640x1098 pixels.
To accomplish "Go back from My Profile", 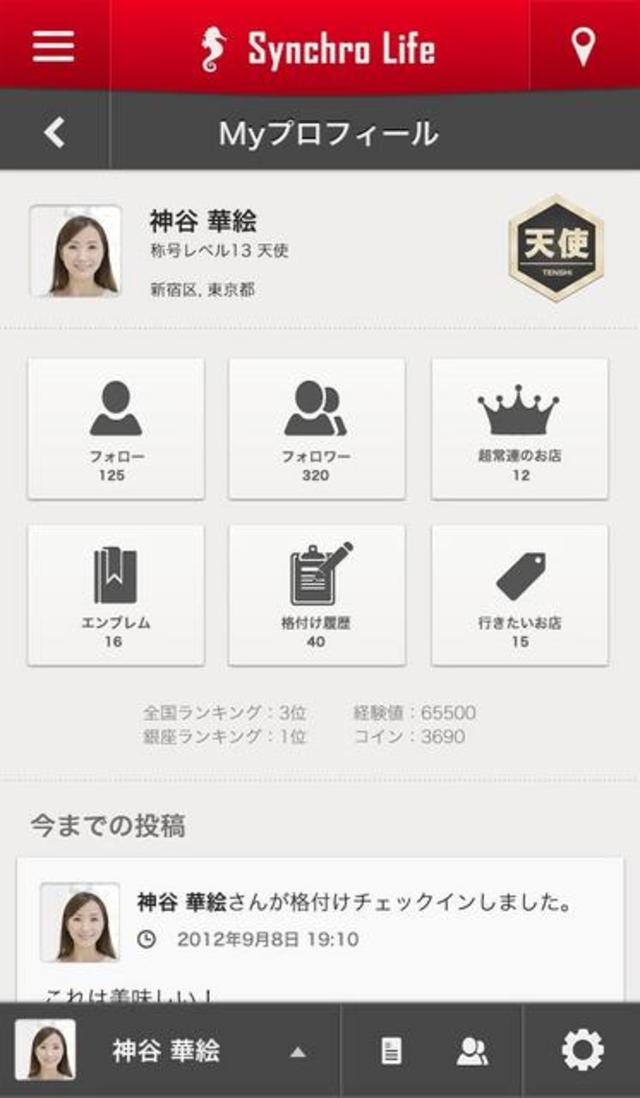I will [x=54, y=132].
